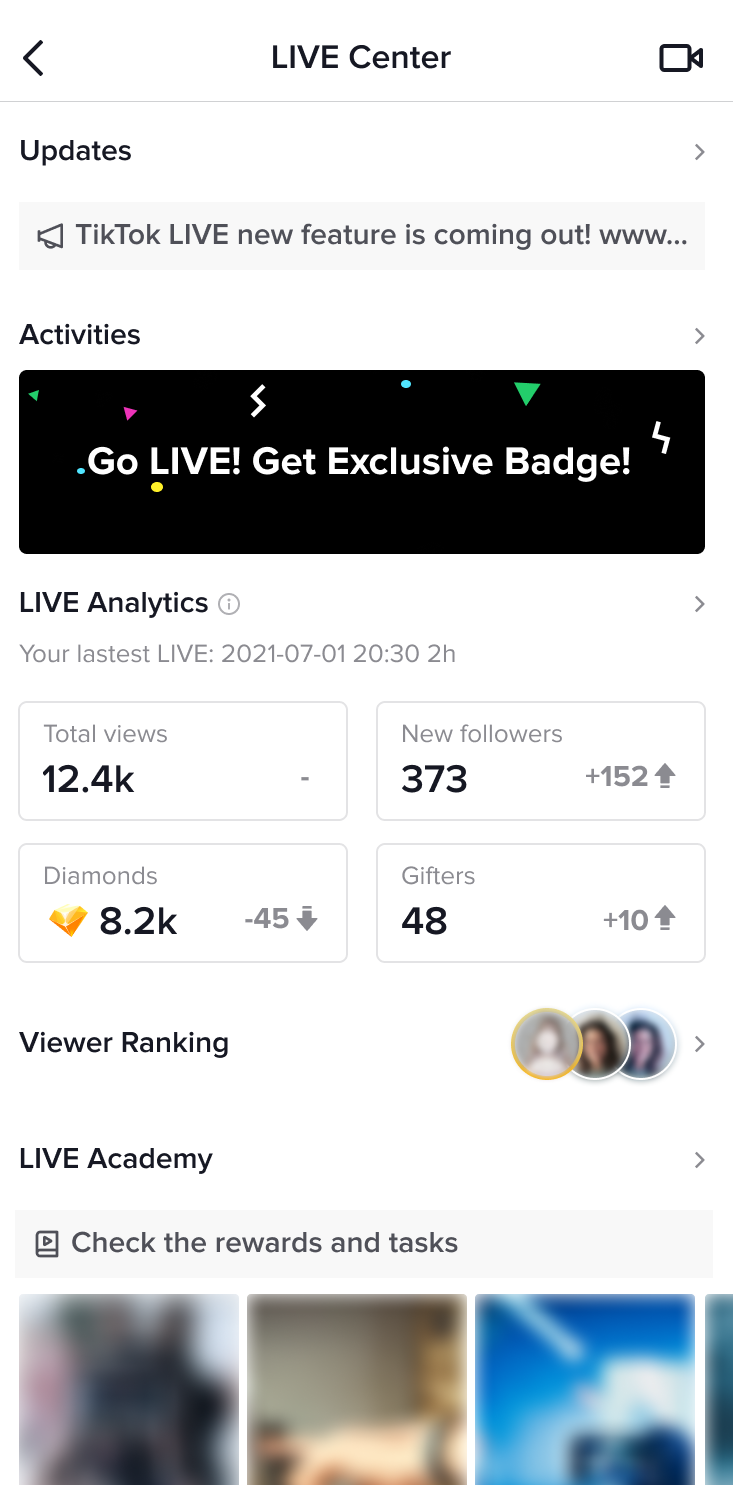Click the back arrow at top left

(33, 57)
